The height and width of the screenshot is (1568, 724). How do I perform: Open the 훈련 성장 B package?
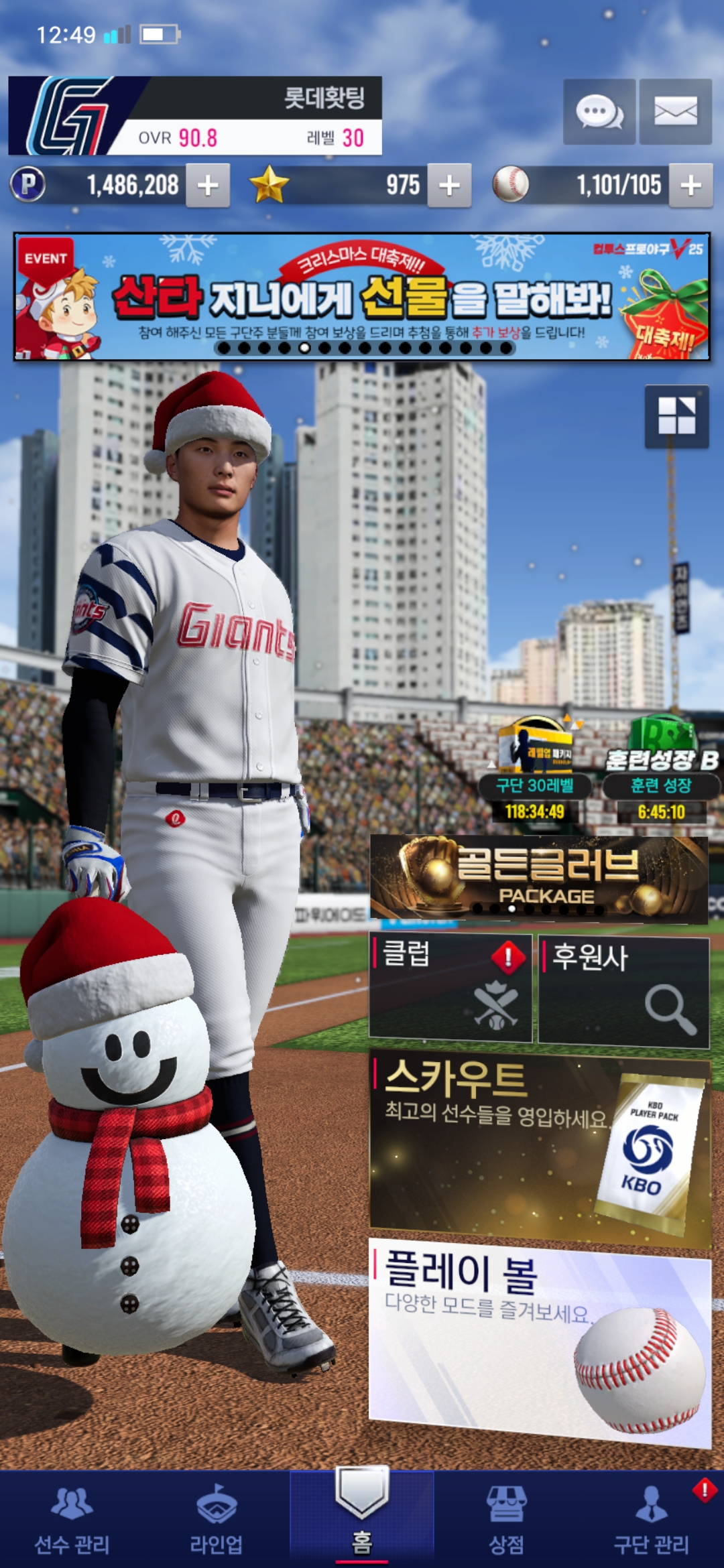point(661,771)
